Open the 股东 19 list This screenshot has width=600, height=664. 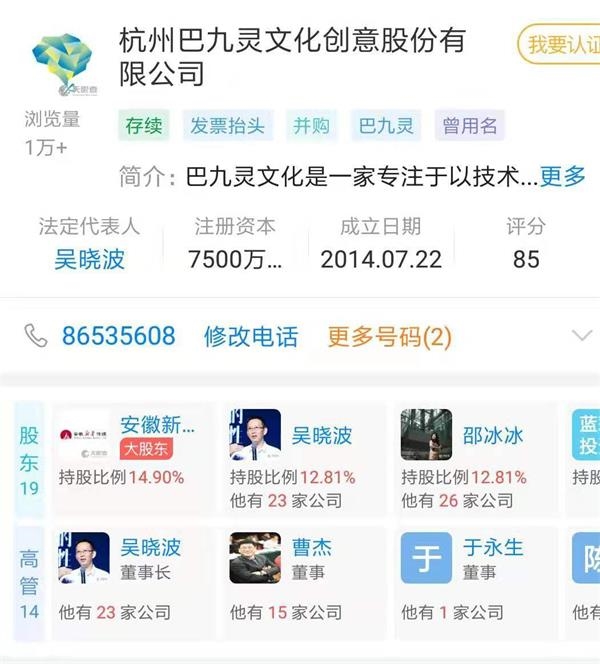29,458
